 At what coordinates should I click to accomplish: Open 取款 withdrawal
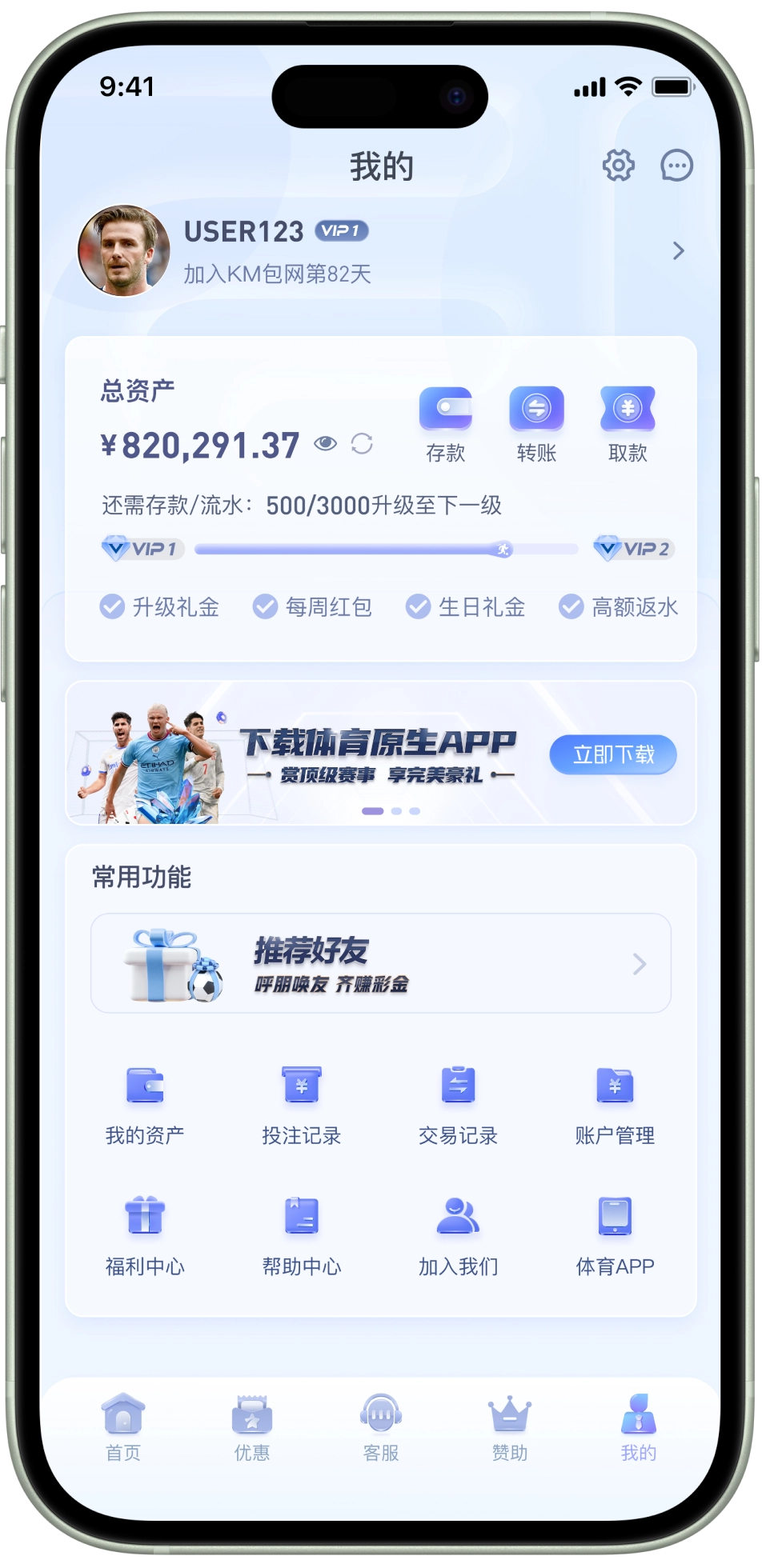coord(628,425)
